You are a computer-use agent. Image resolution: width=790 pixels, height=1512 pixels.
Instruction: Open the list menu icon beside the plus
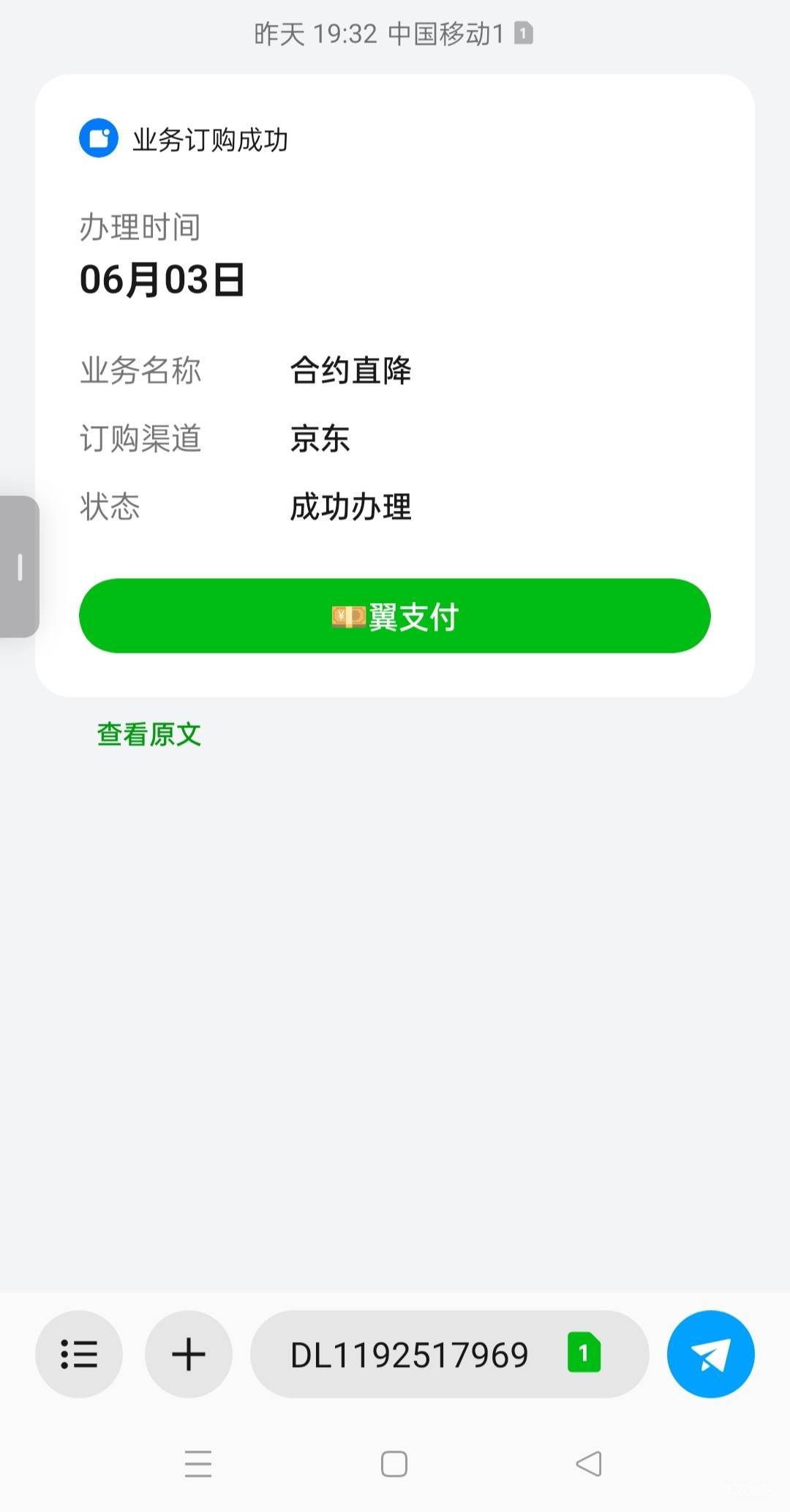[79, 1354]
